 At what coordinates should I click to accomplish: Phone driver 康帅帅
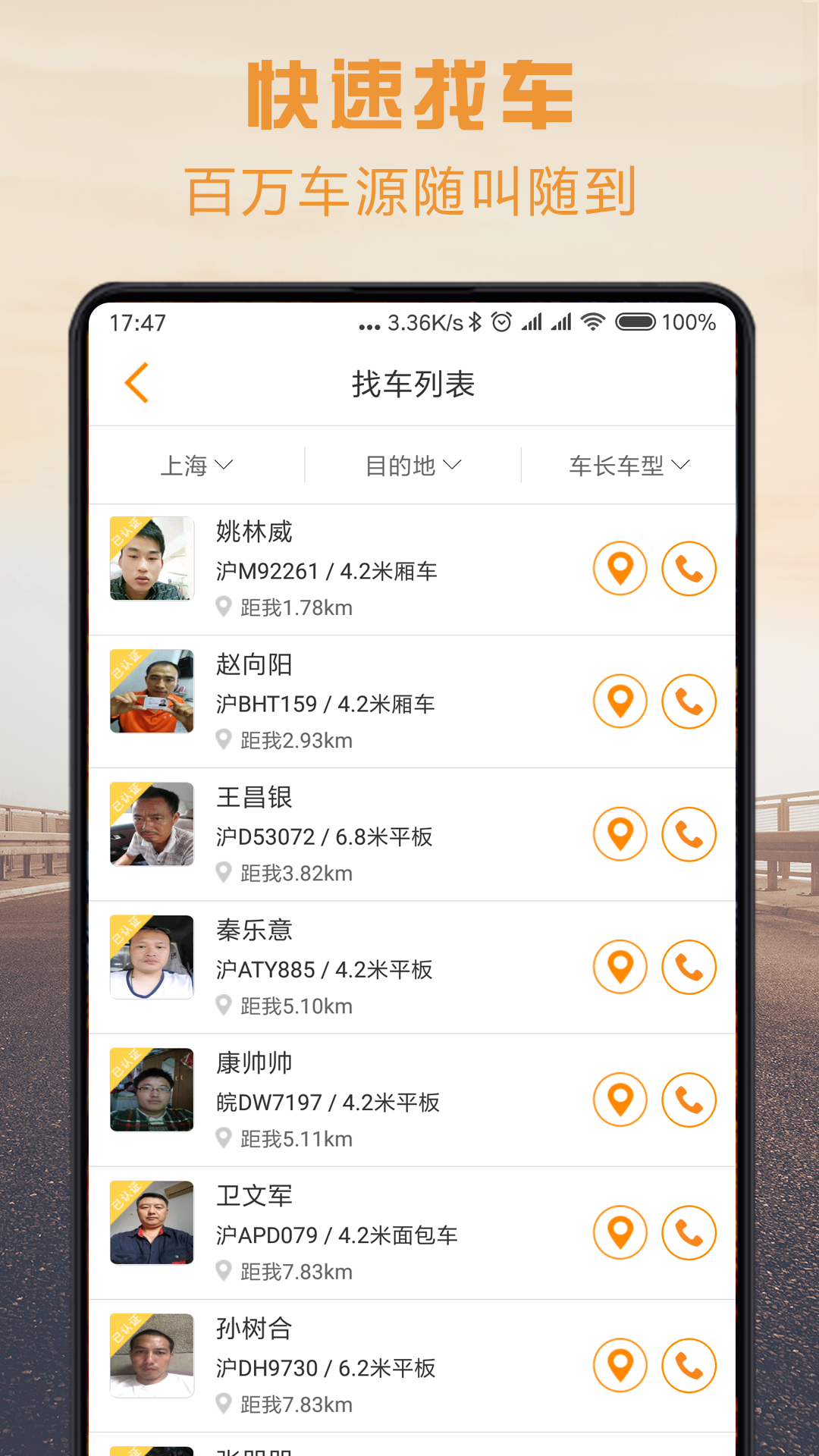click(689, 1100)
